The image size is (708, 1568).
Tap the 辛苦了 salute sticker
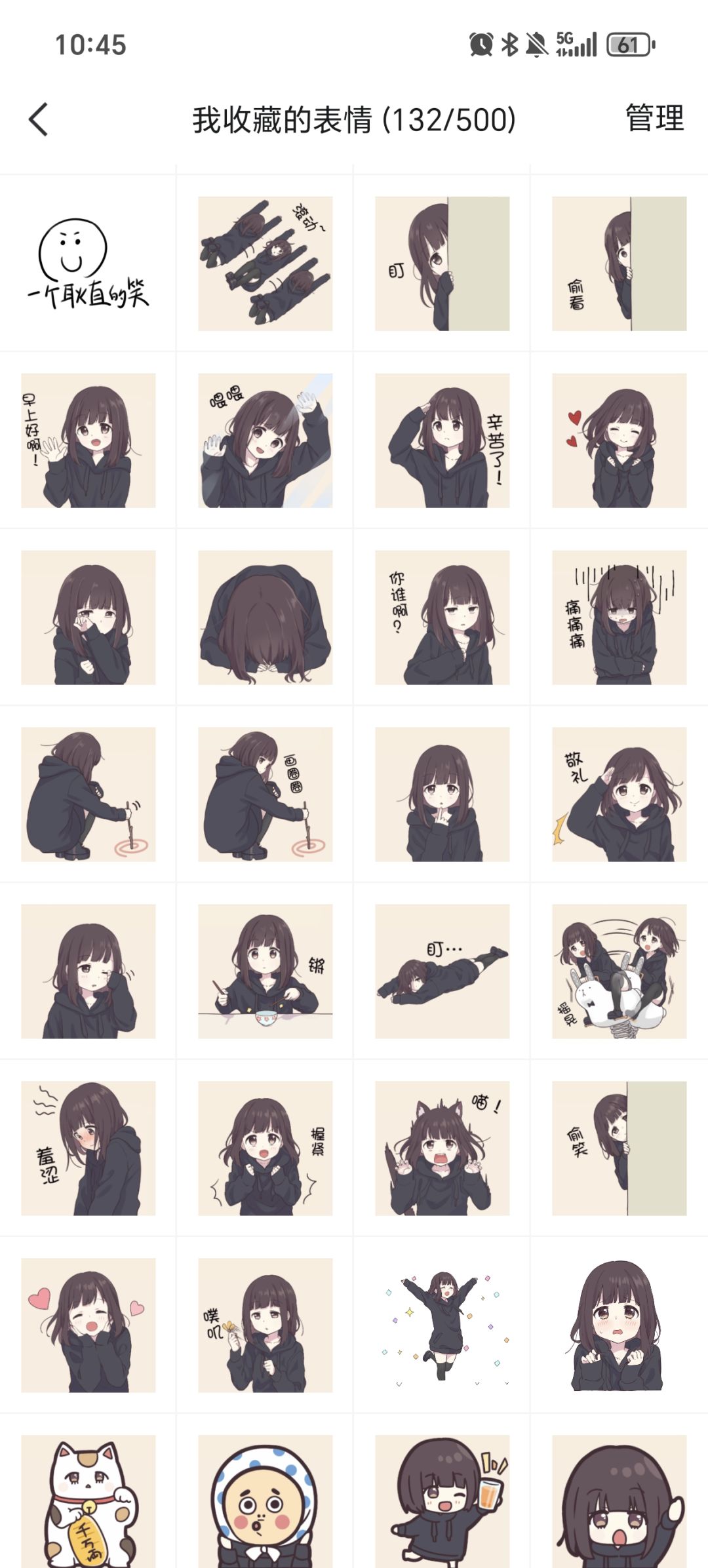[x=442, y=441]
